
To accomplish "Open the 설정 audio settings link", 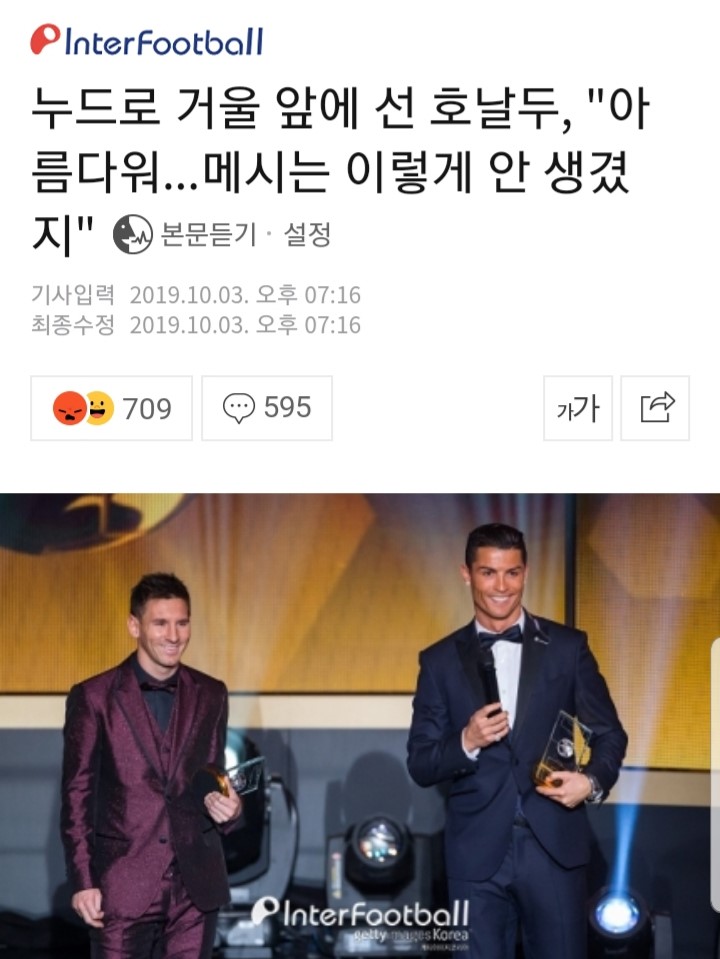I will [307, 235].
